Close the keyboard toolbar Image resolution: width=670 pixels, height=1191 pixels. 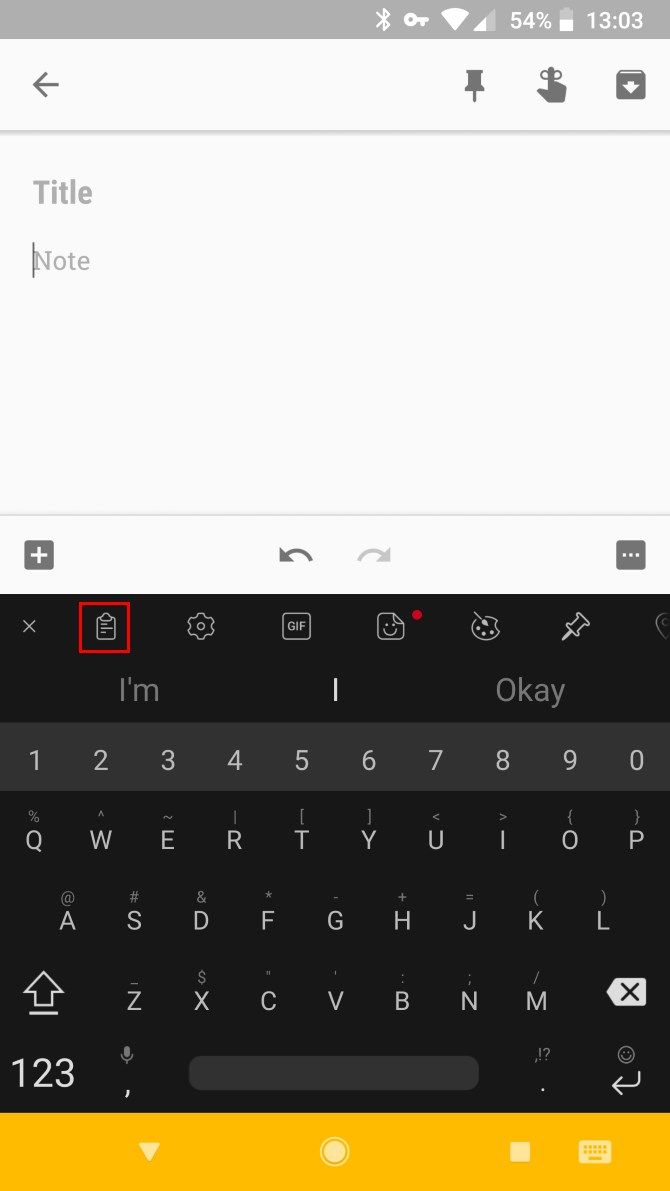point(29,627)
